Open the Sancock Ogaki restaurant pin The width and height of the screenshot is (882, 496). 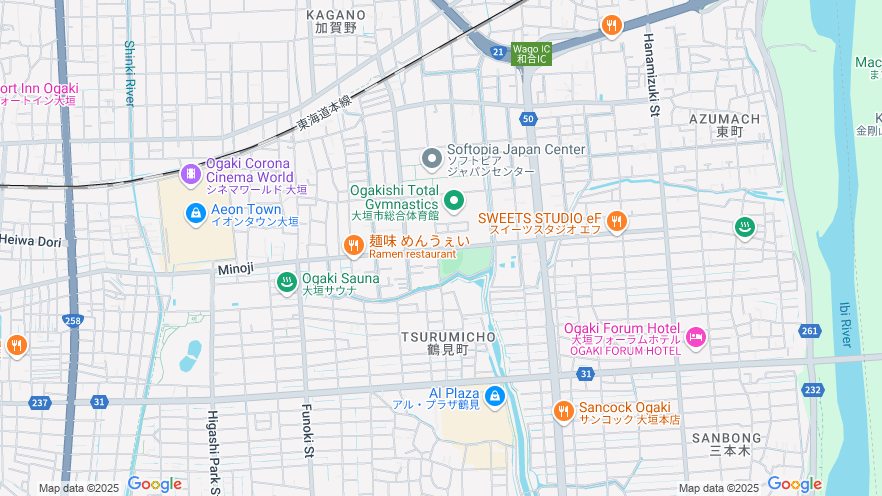pos(563,410)
